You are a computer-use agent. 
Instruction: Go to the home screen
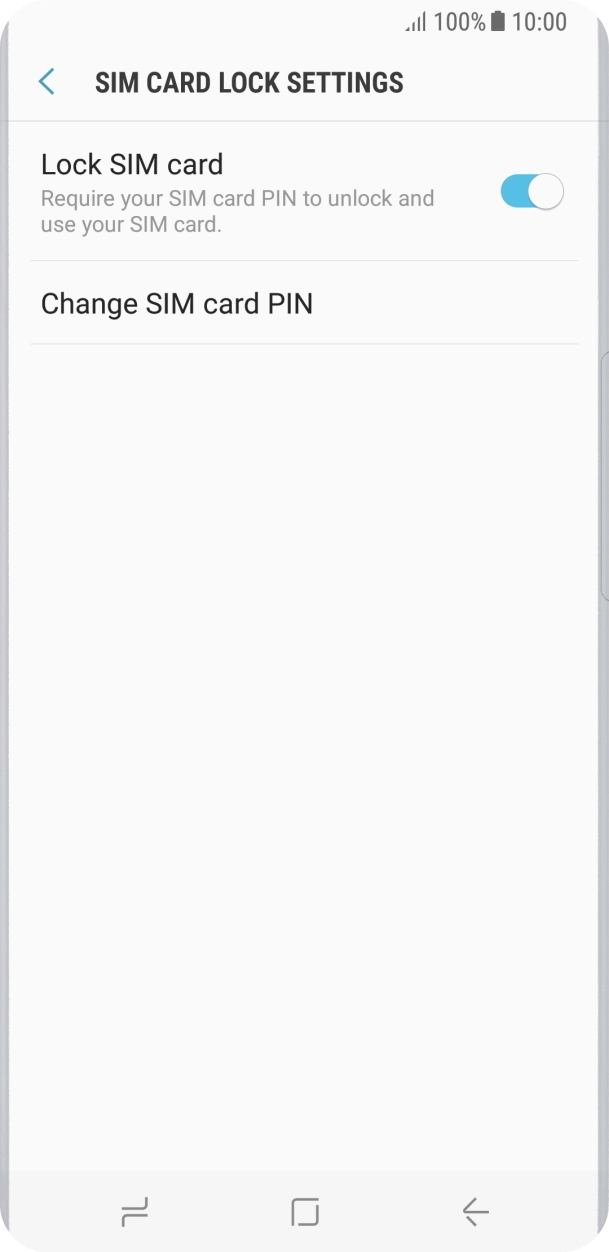tap(305, 1212)
